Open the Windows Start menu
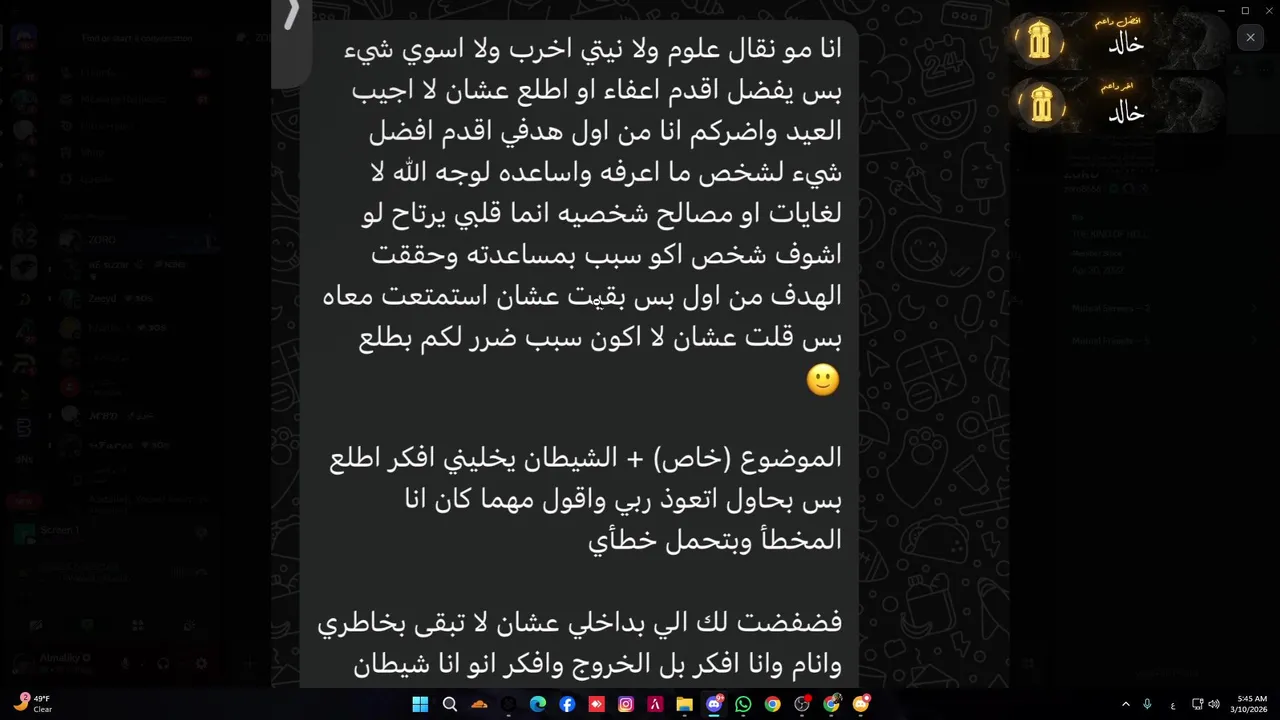 coord(420,704)
